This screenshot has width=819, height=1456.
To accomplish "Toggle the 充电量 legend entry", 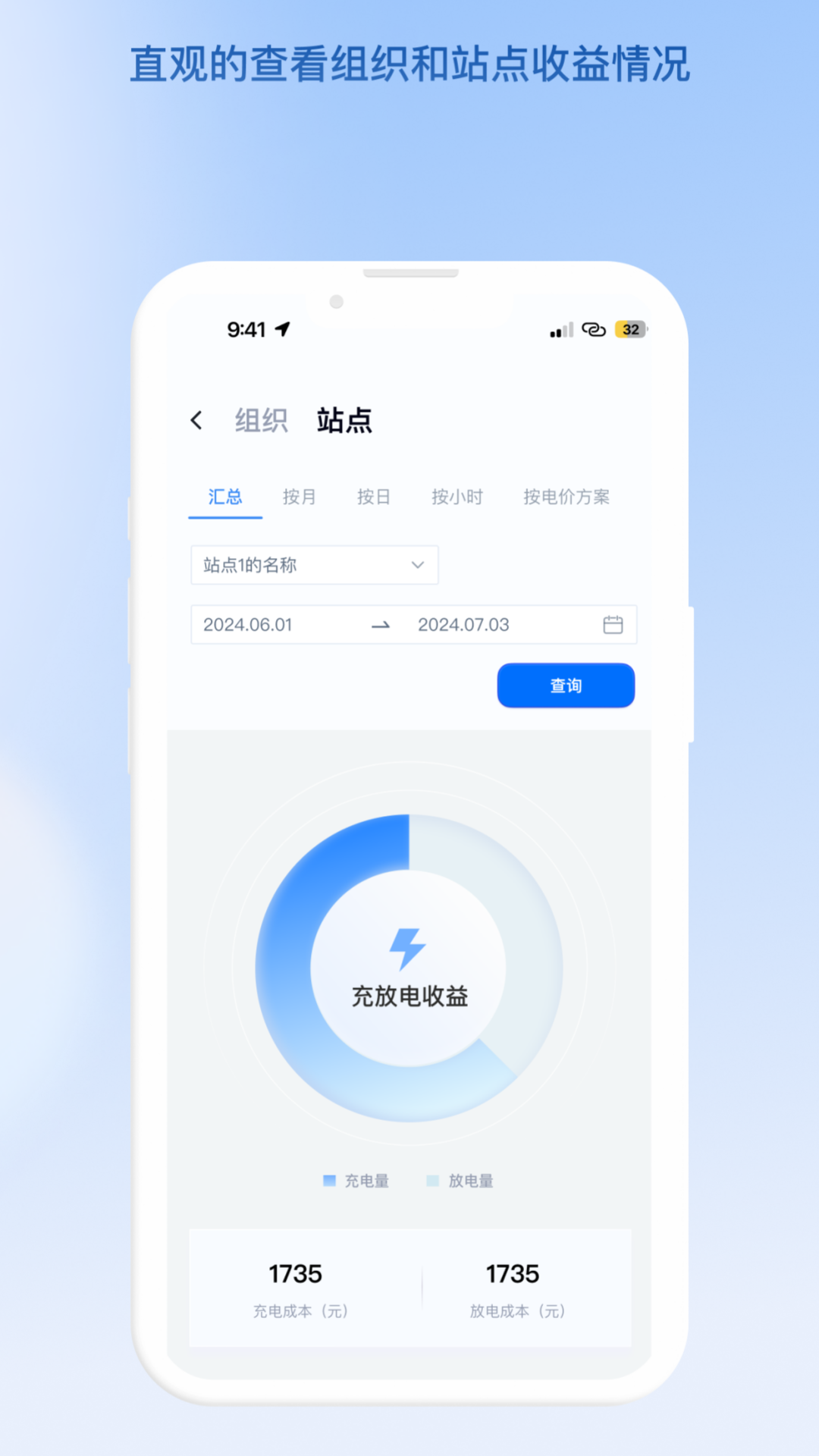I will click(x=356, y=1180).
